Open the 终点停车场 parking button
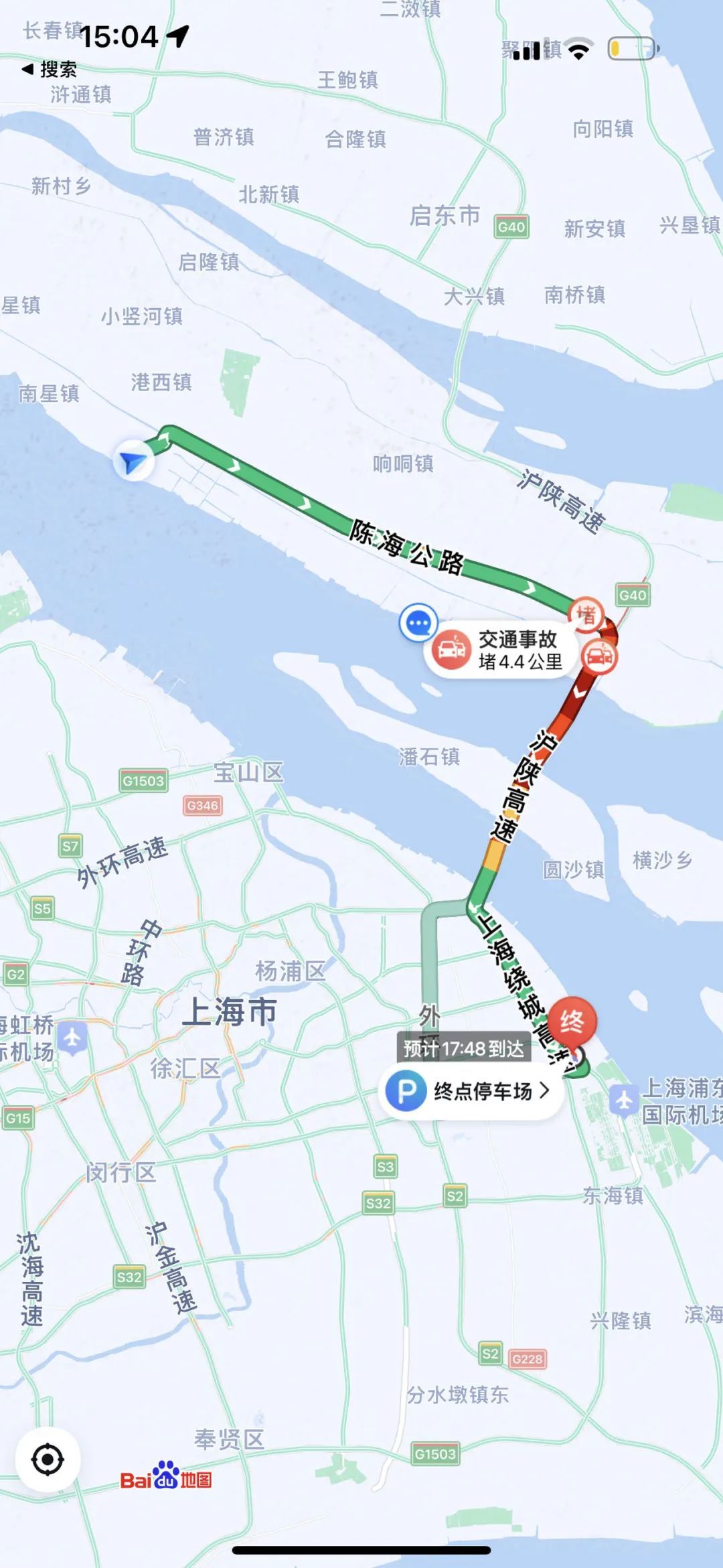 (471, 1091)
